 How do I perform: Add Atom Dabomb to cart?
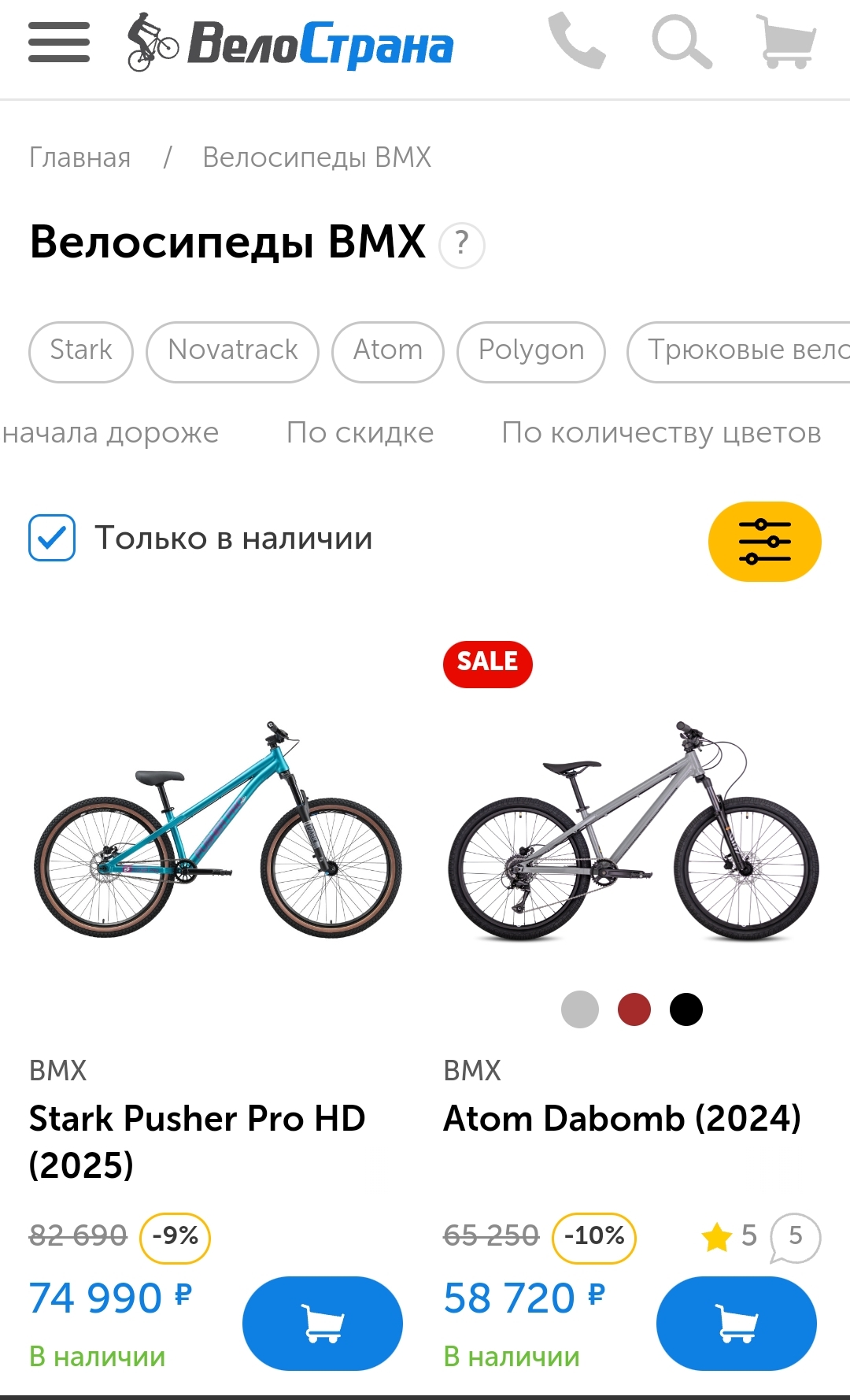point(737,1323)
